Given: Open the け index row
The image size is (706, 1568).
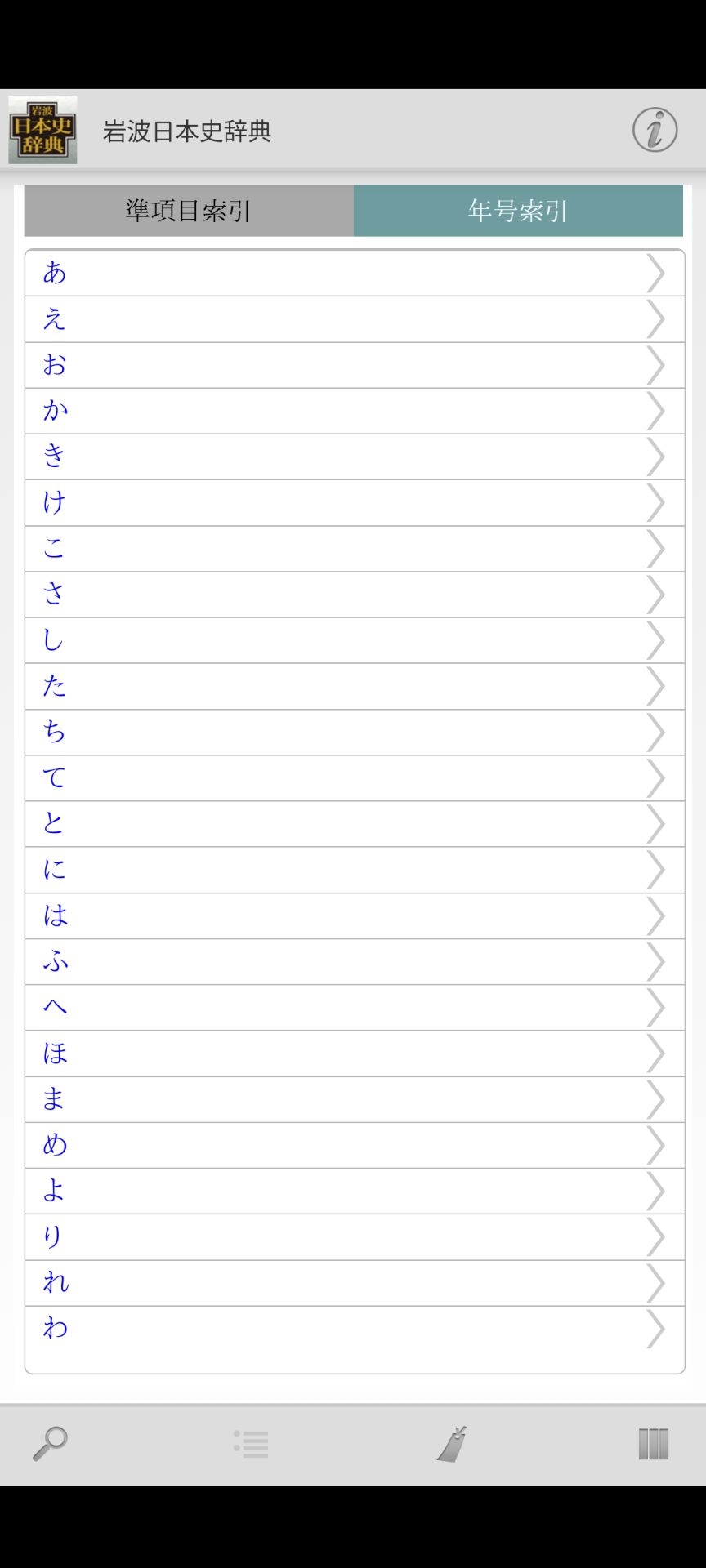Looking at the screenshot, I should tap(355, 502).
